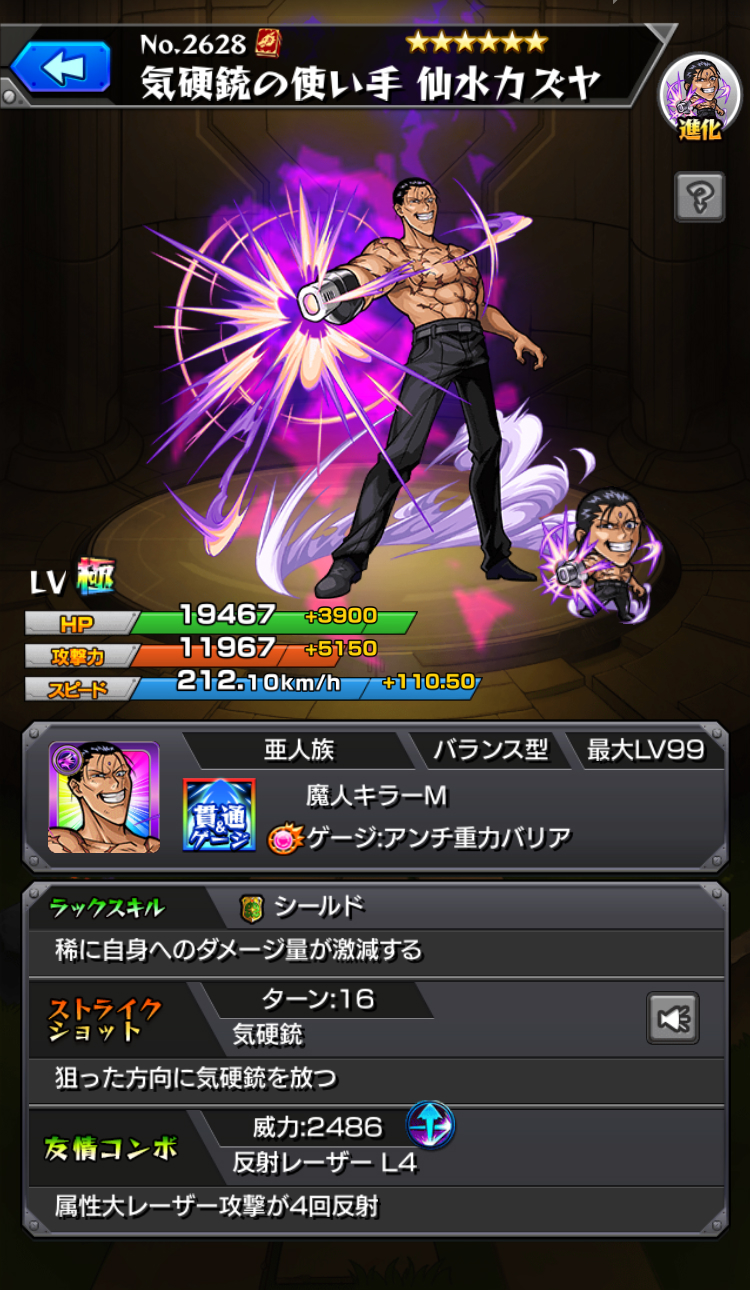The width and height of the screenshot is (750, 1290).
Task: Open the evolution form portrait labeled 進化
Action: [699, 97]
